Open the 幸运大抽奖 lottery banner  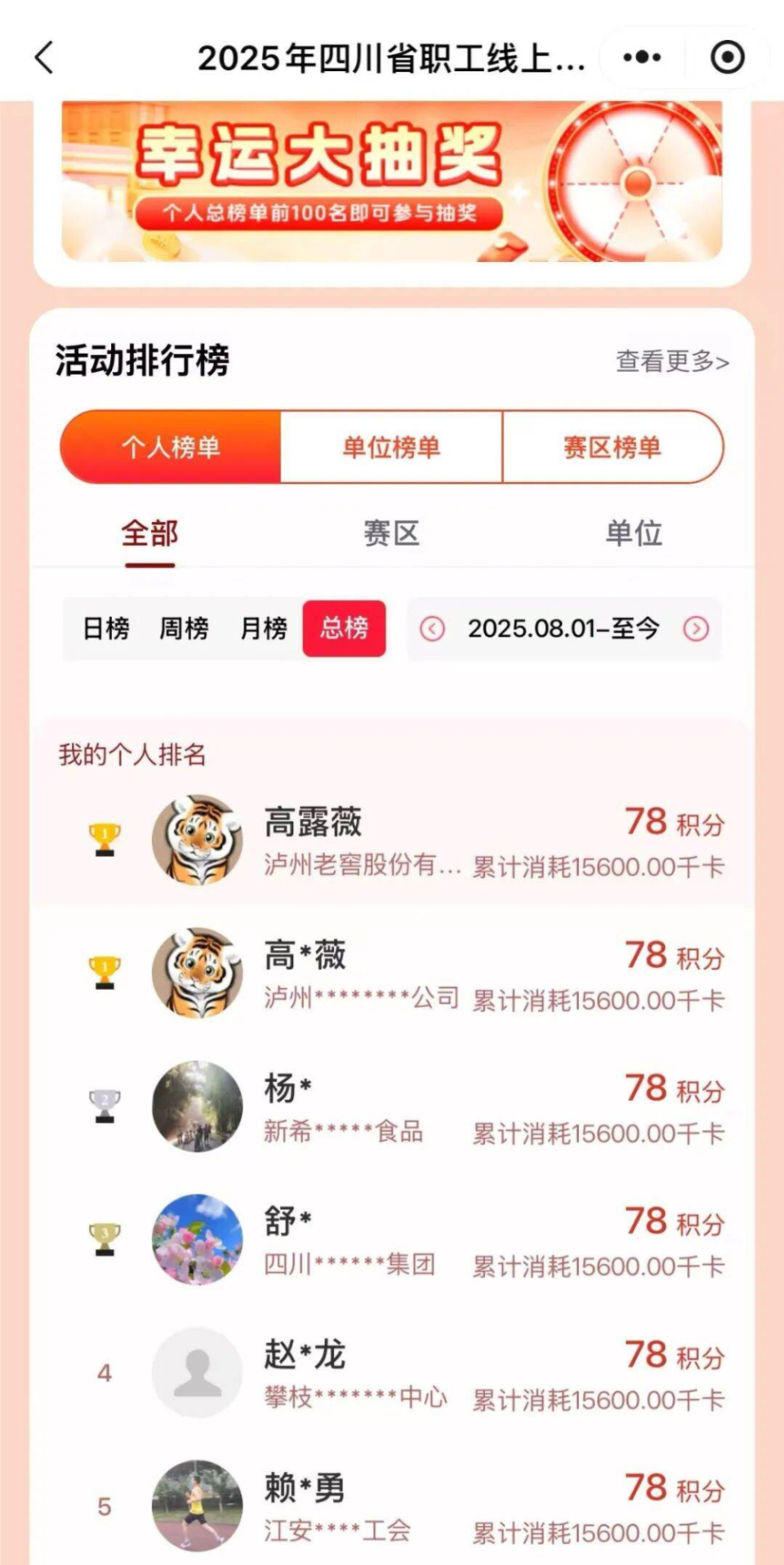[392, 181]
